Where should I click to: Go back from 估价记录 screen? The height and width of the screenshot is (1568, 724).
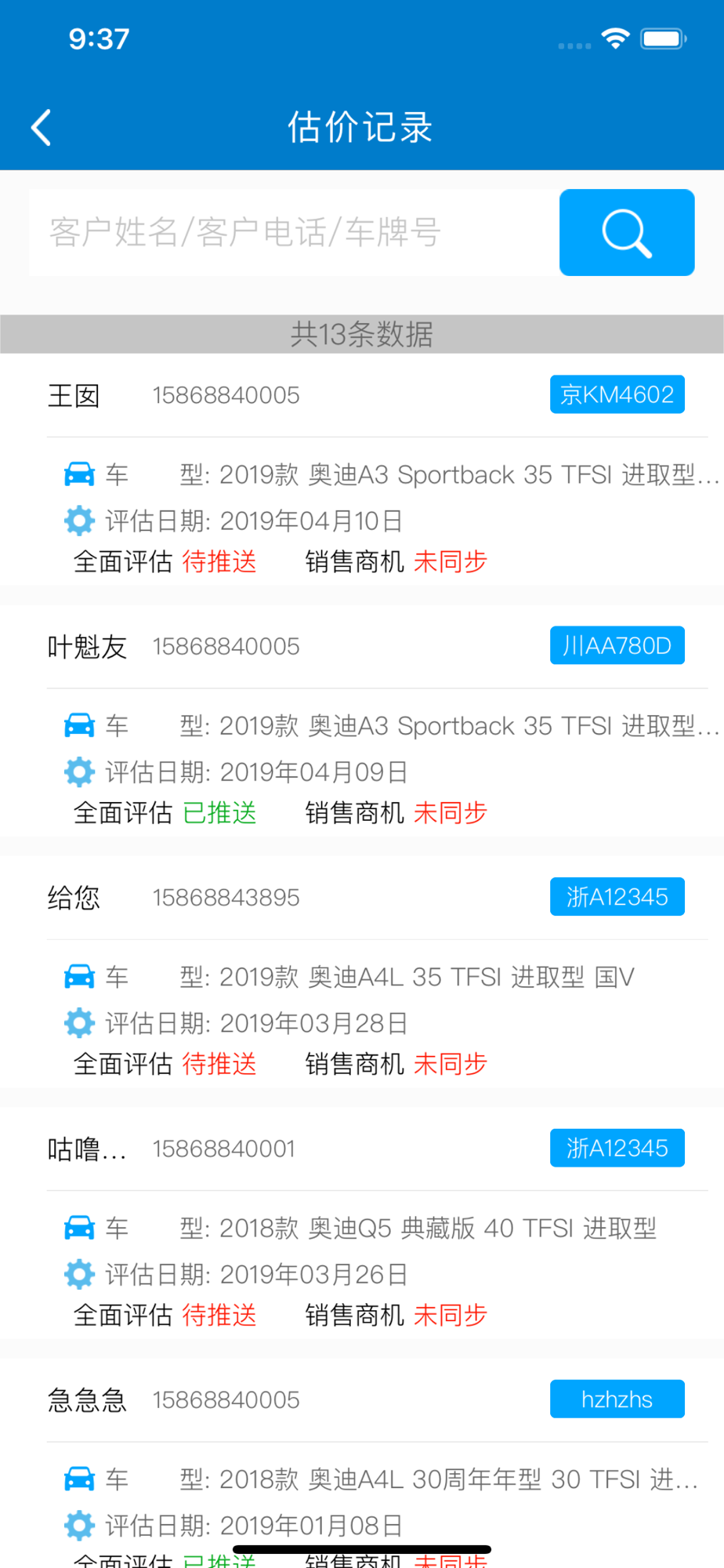click(x=42, y=128)
